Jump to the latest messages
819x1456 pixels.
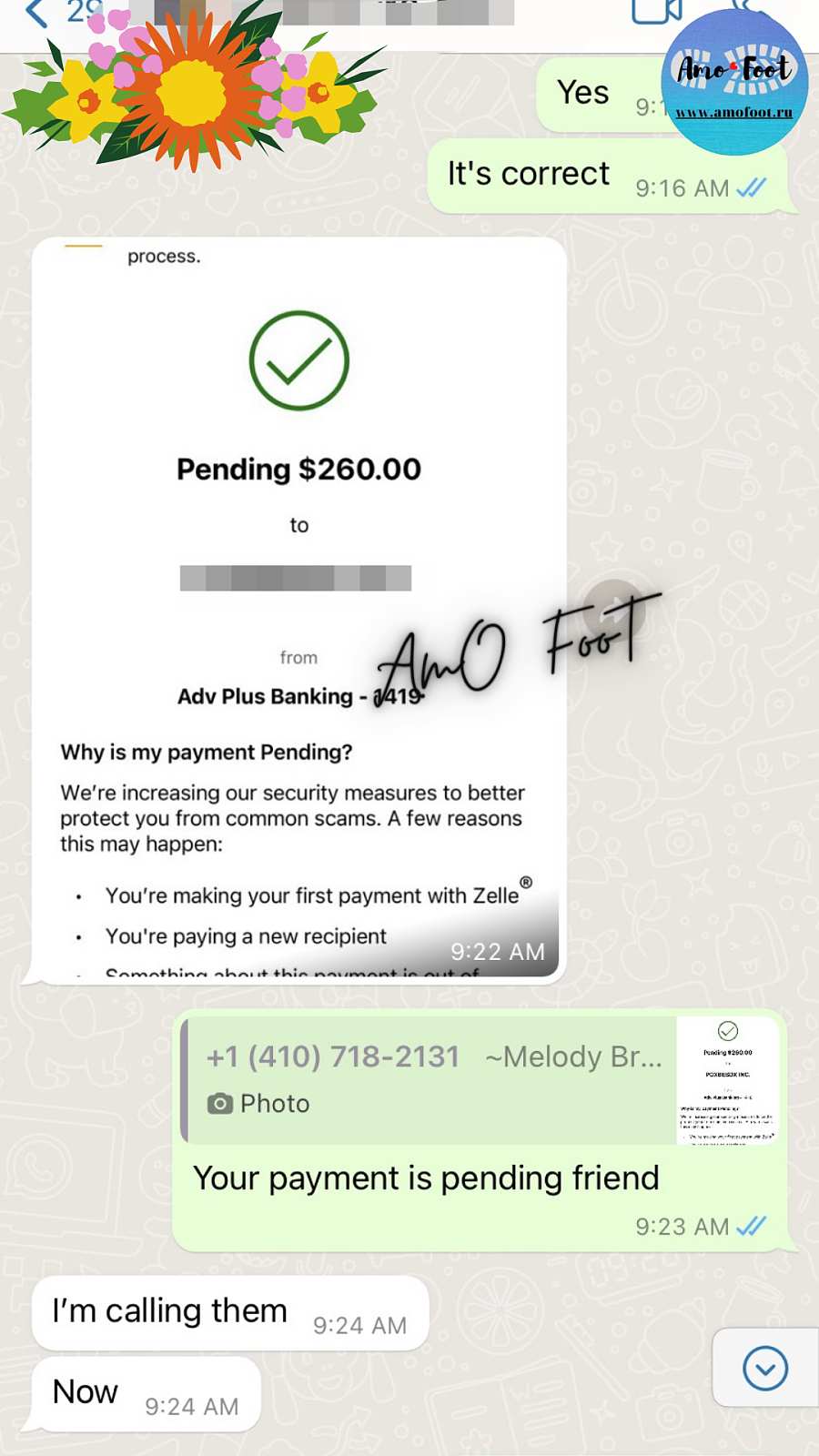(x=764, y=1368)
